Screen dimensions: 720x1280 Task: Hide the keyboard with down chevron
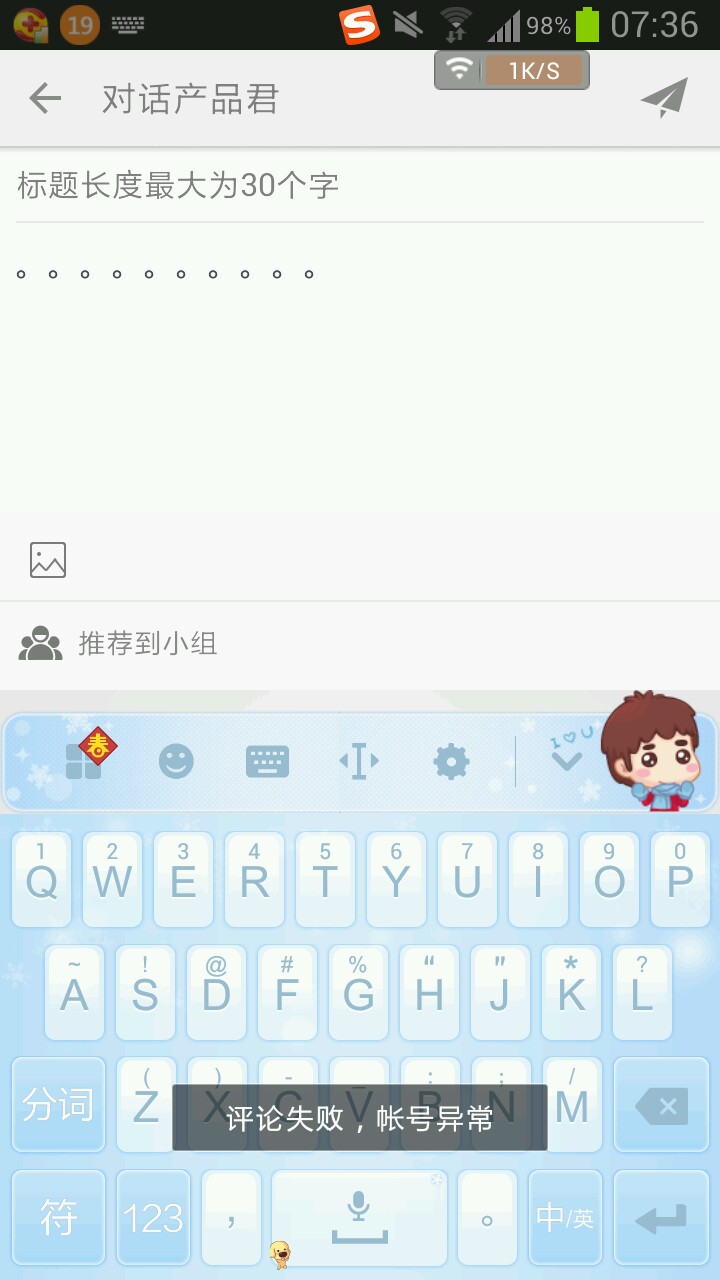567,760
